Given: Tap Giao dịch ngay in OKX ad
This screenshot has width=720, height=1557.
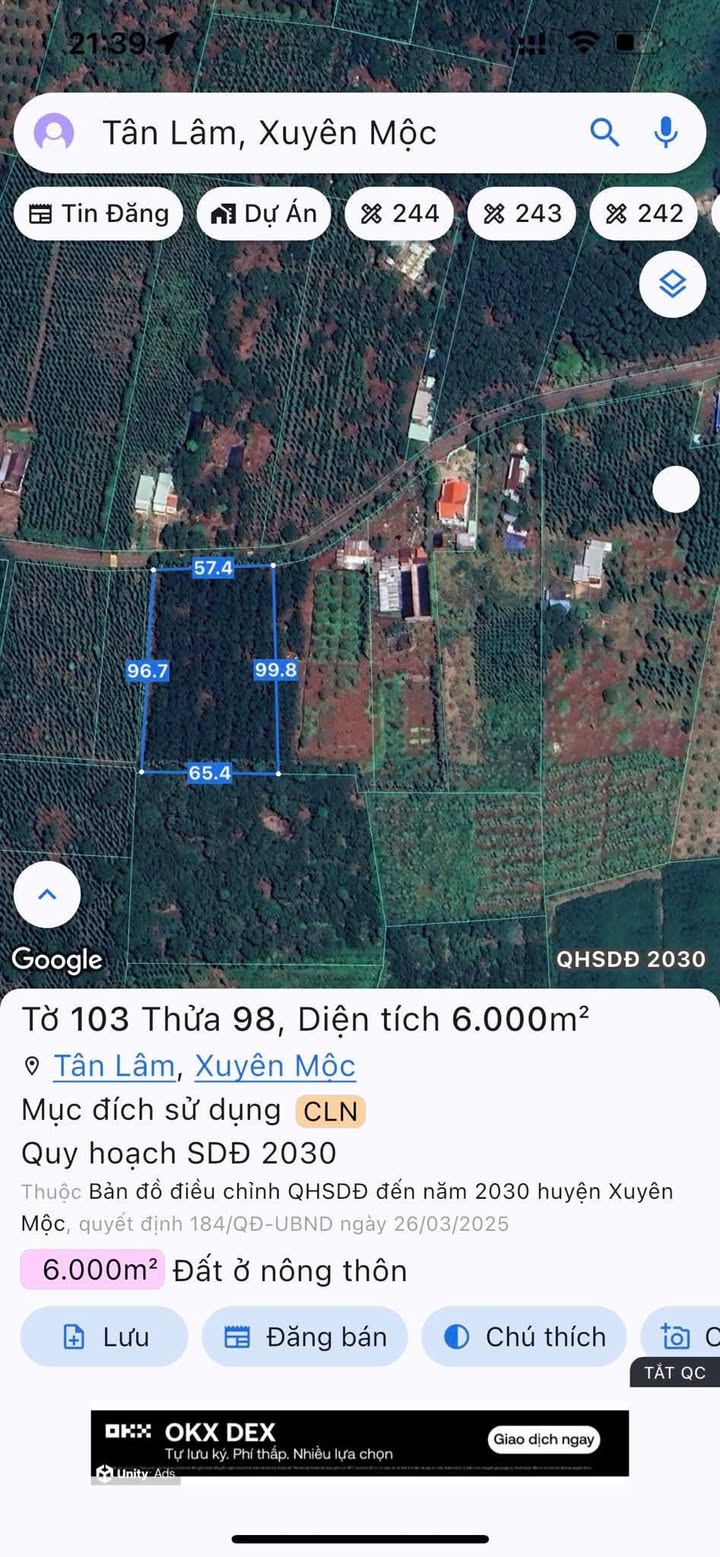Looking at the screenshot, I should click(x=543, y=1440).
